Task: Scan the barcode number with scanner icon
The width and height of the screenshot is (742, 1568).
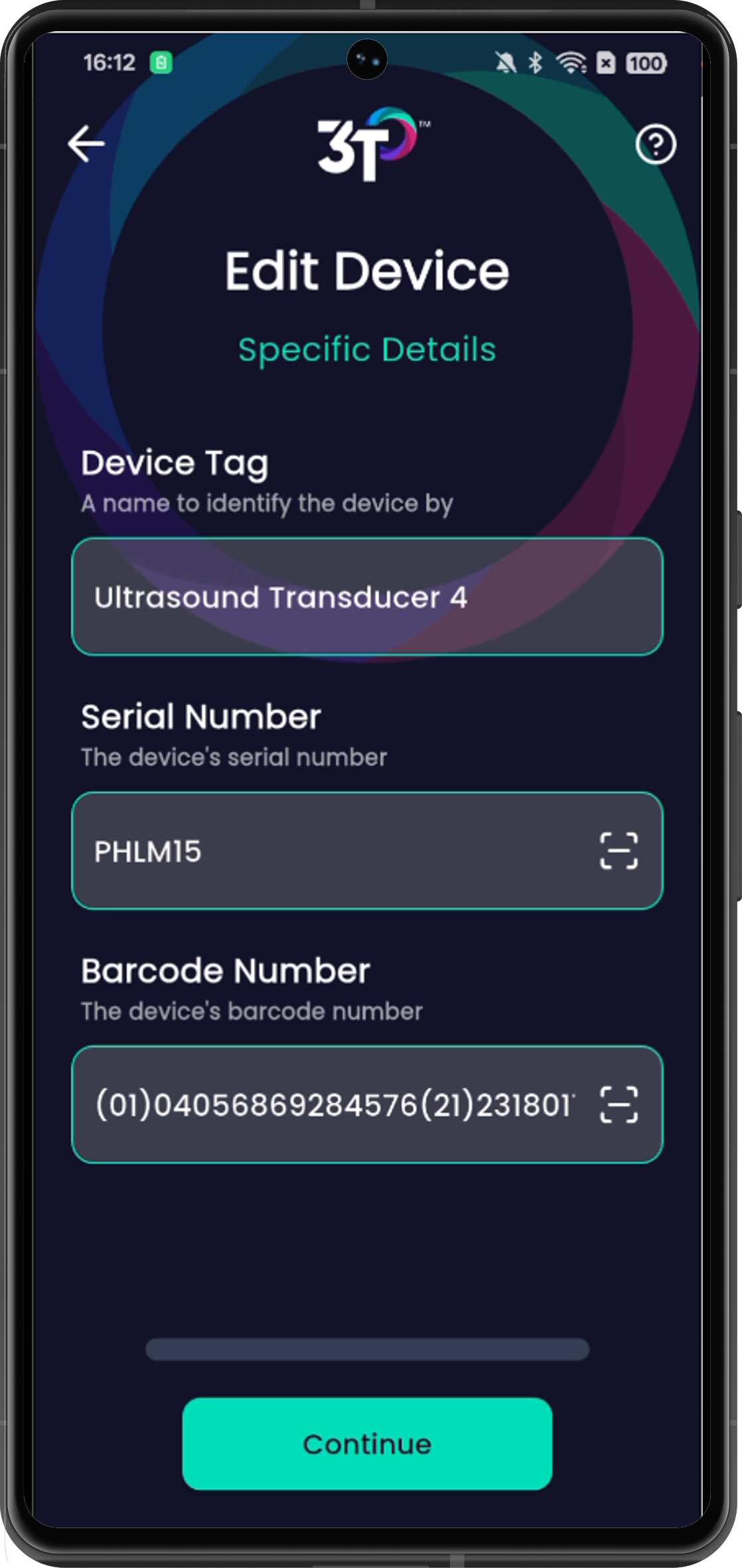Action: click(619, 1104)
